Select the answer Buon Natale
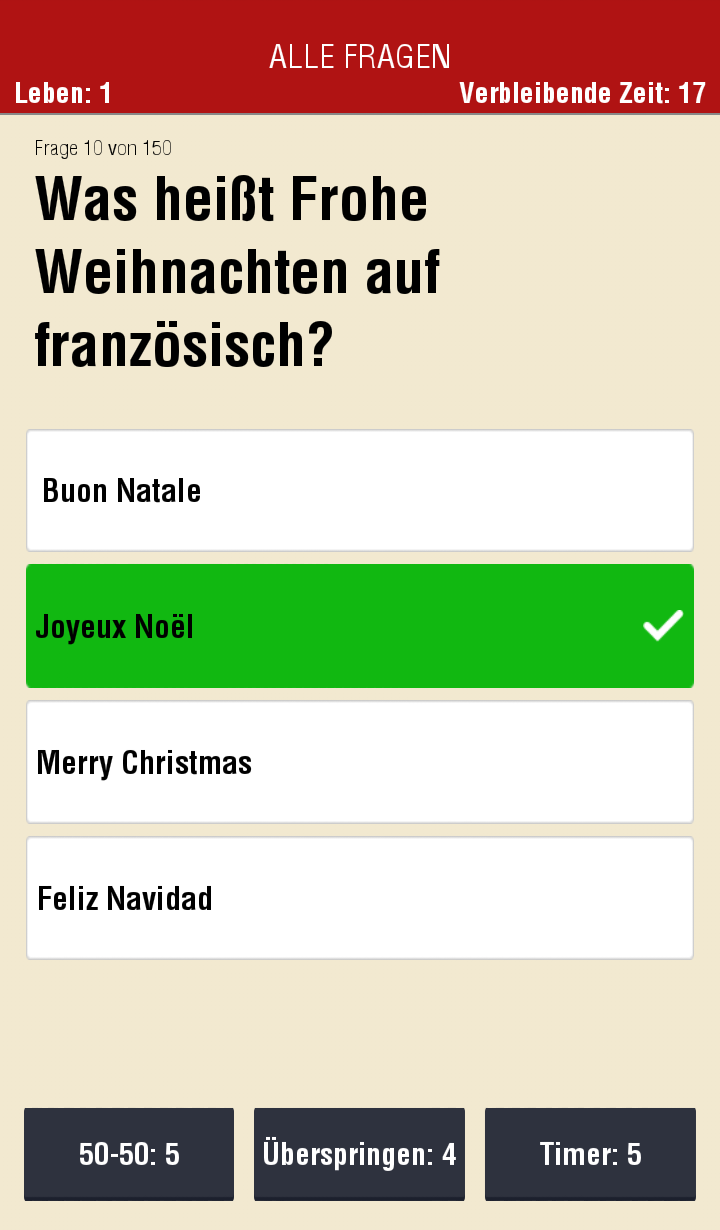The image size is (720, 1230). [360, 491]
